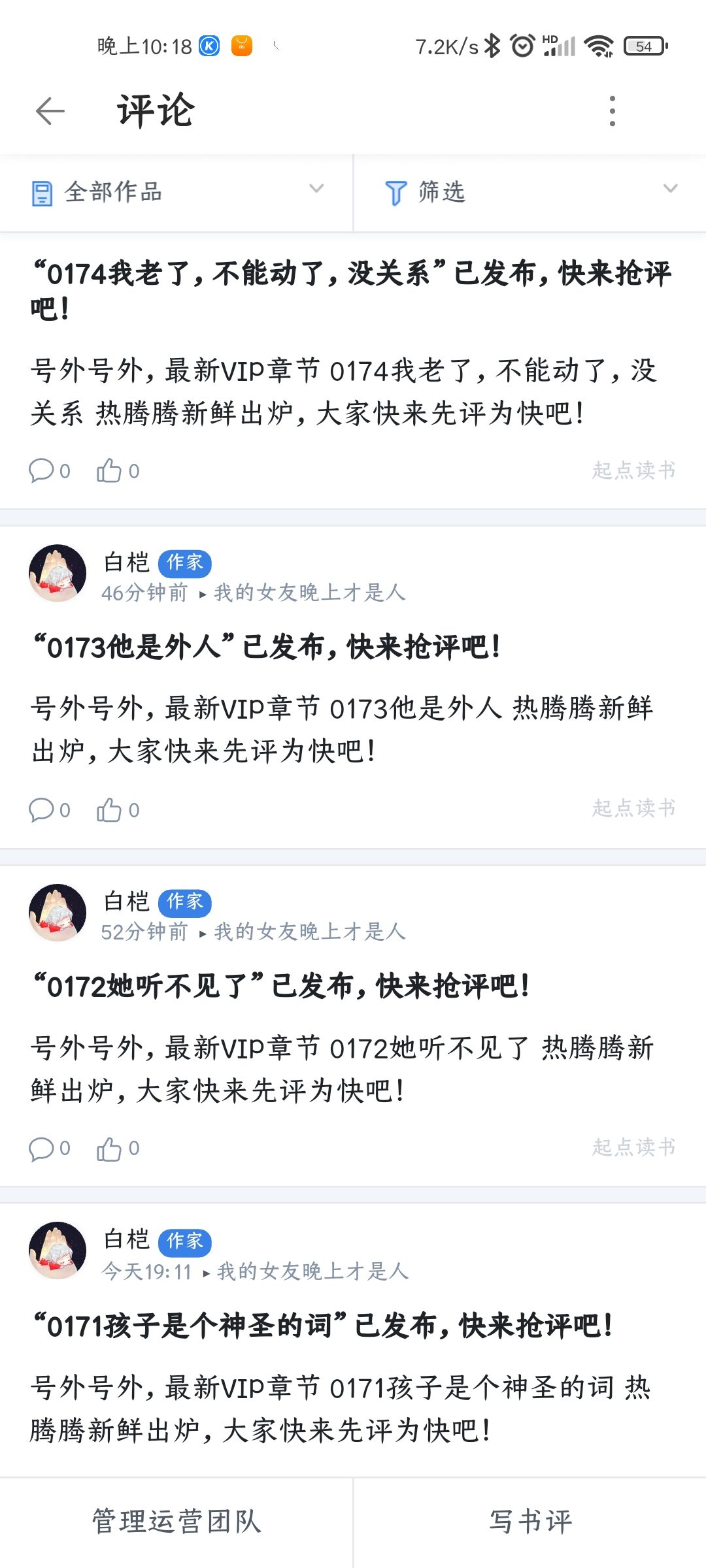This screenshot has width=706, height=1568.
Task: Open book link 我的女友晚上才是人 under 今天19:11
Action: (312, 1271)
